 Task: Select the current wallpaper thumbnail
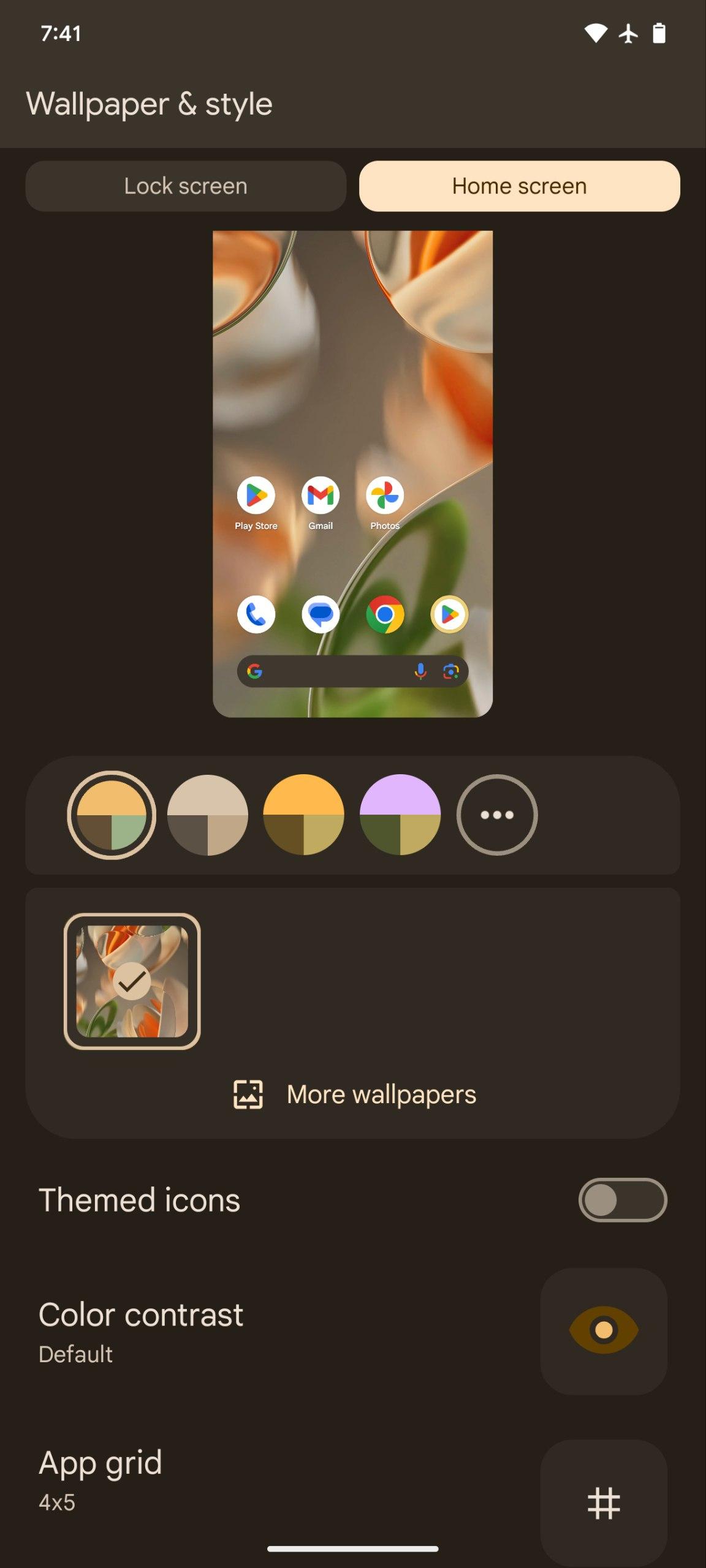(x=132, y=981)
